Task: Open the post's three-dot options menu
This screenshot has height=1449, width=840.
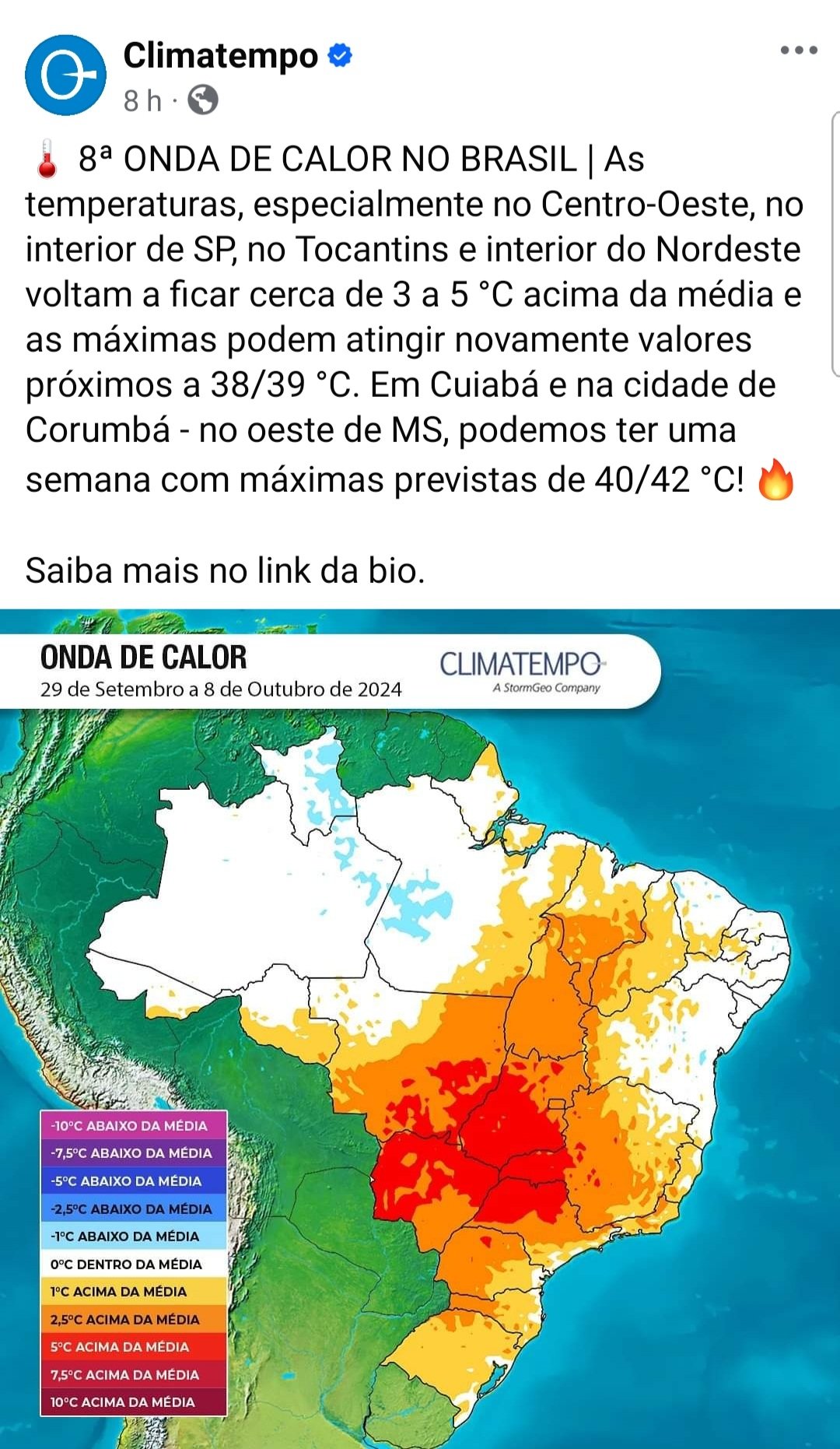Action: click(799, 51)
